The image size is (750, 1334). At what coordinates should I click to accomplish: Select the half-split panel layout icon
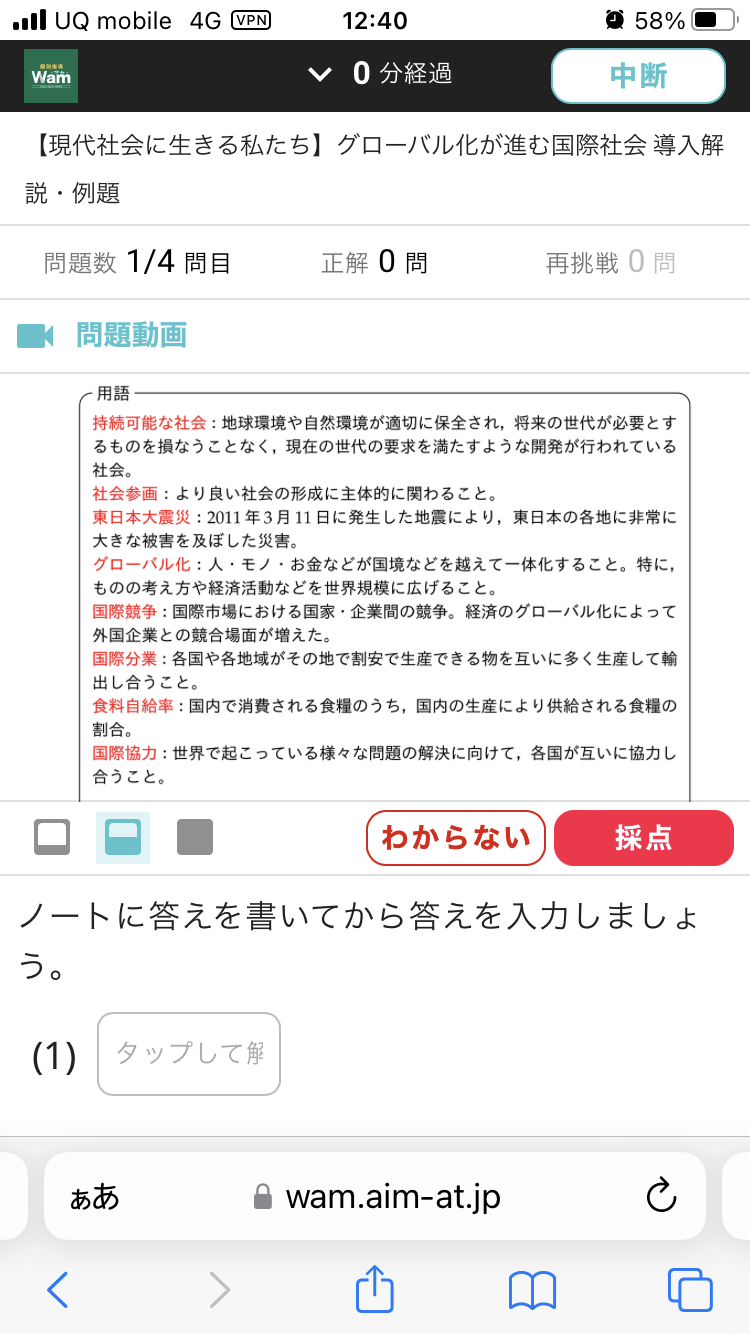click(123, 837)
